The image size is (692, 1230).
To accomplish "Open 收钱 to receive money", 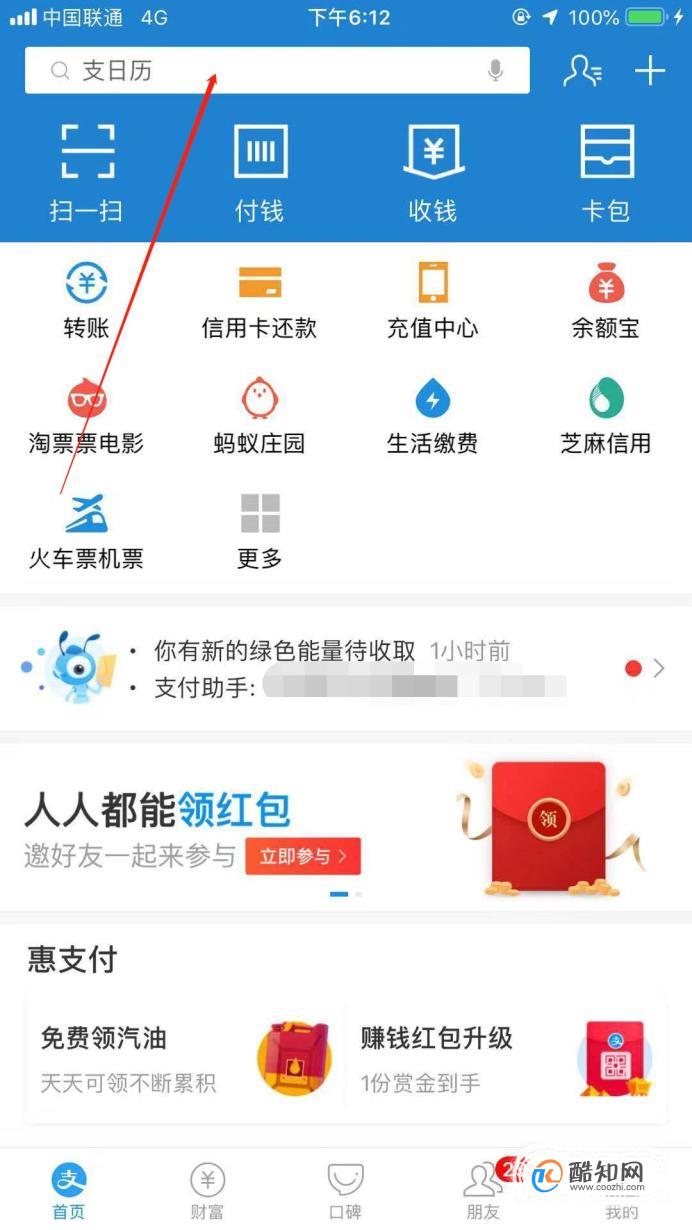I will [x=432, y=172].
